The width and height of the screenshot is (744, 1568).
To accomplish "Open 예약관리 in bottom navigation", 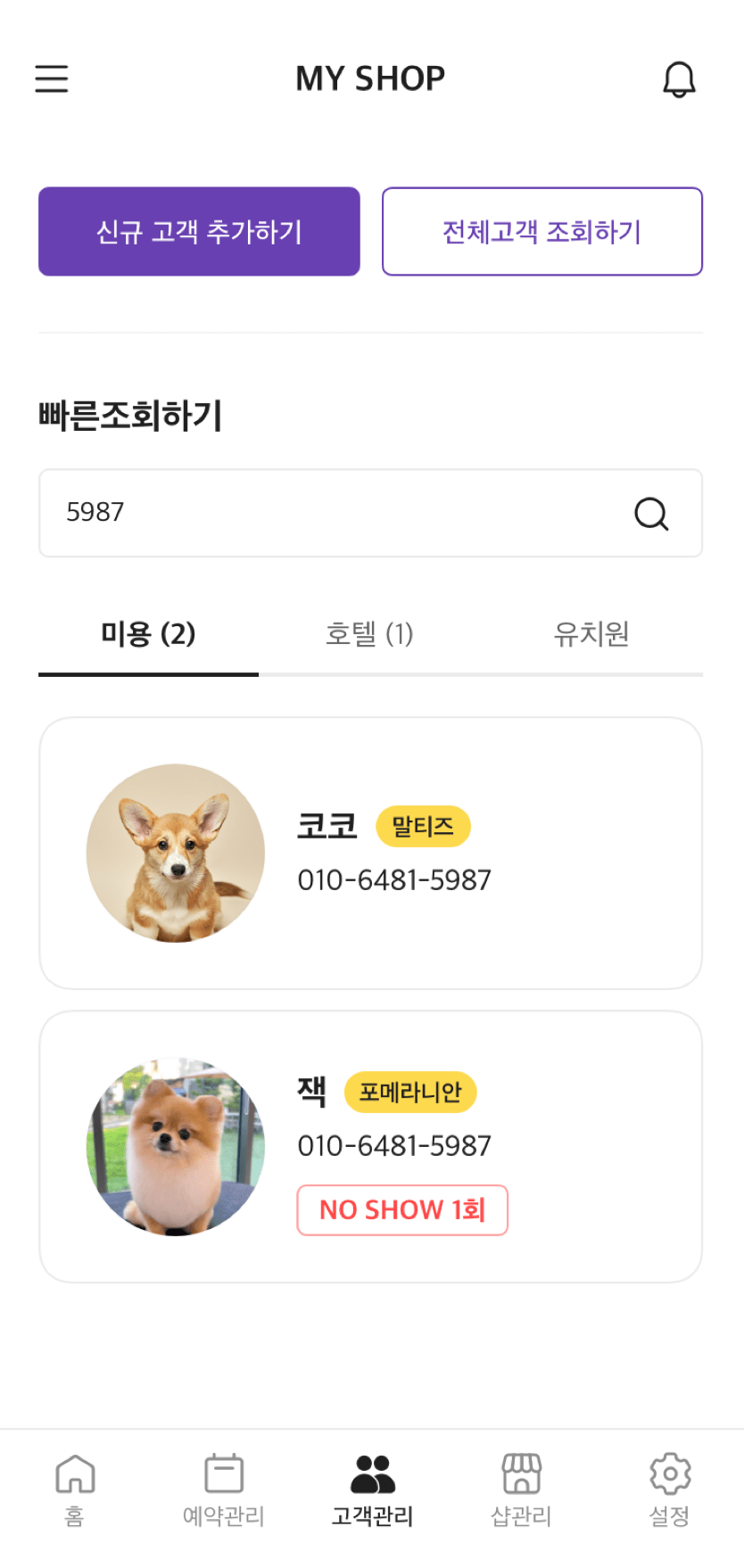I will click(x=224, y=1491).
